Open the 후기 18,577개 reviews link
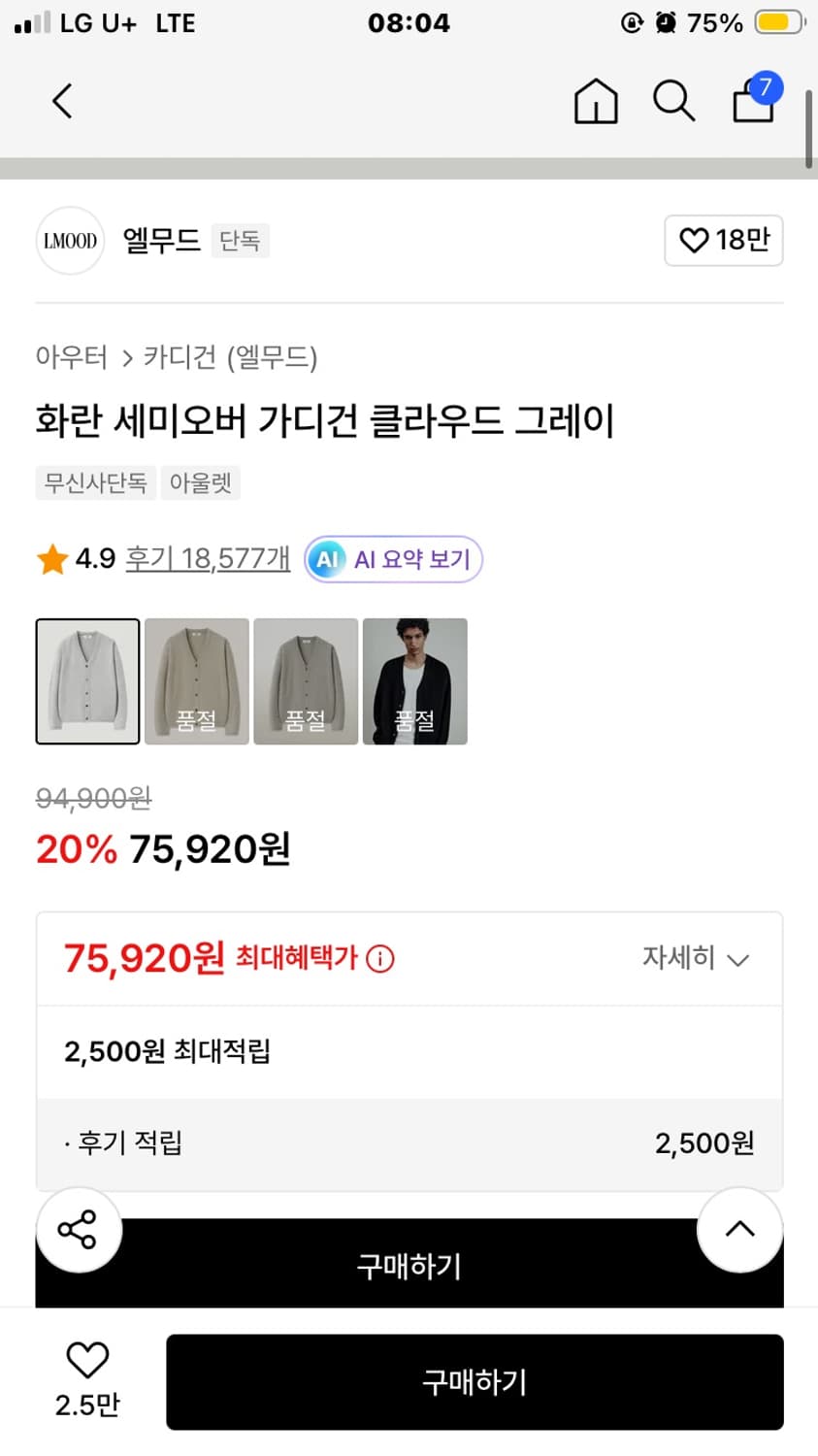 click(206, 559)
